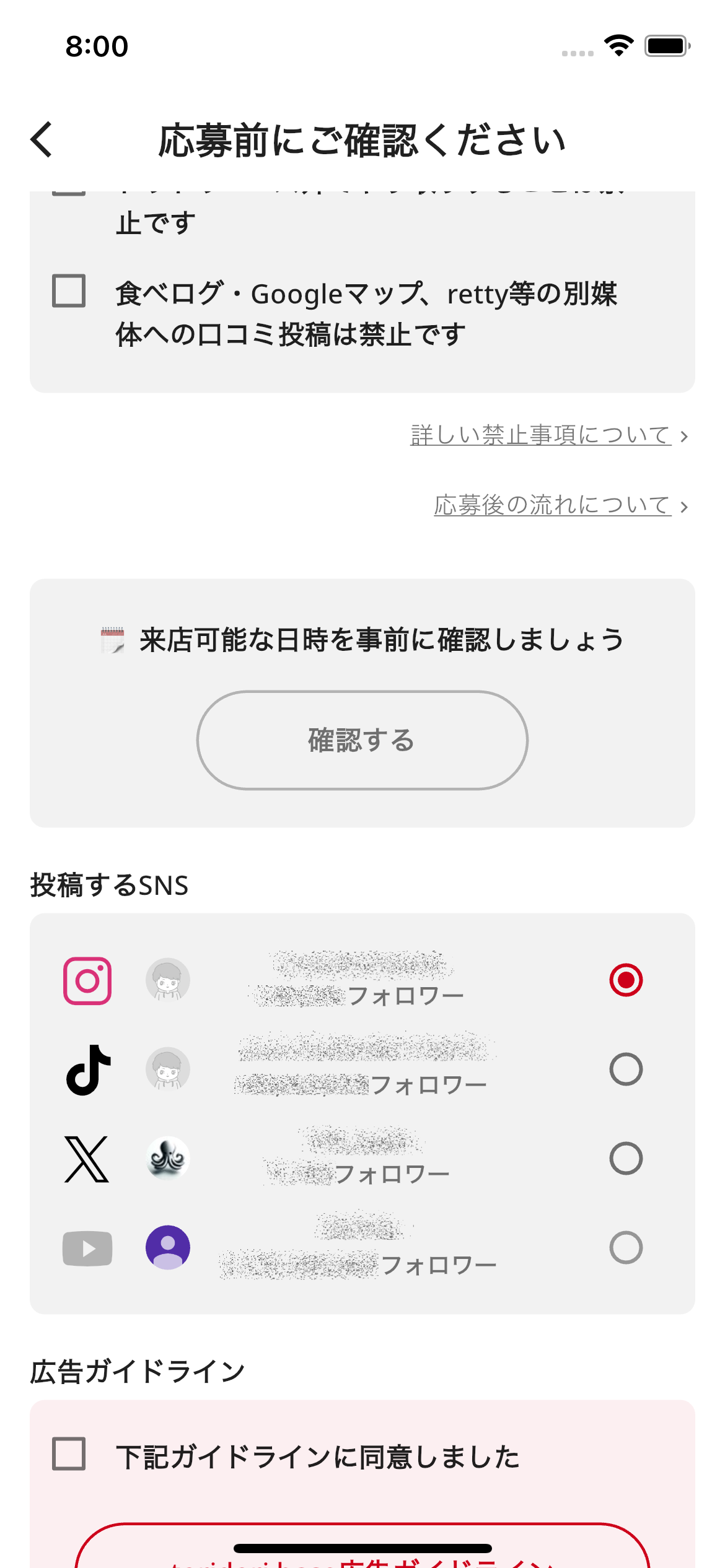Select the TikTok radio button
Screen dimensions: 725x1568
click(x=628, y=1069)
